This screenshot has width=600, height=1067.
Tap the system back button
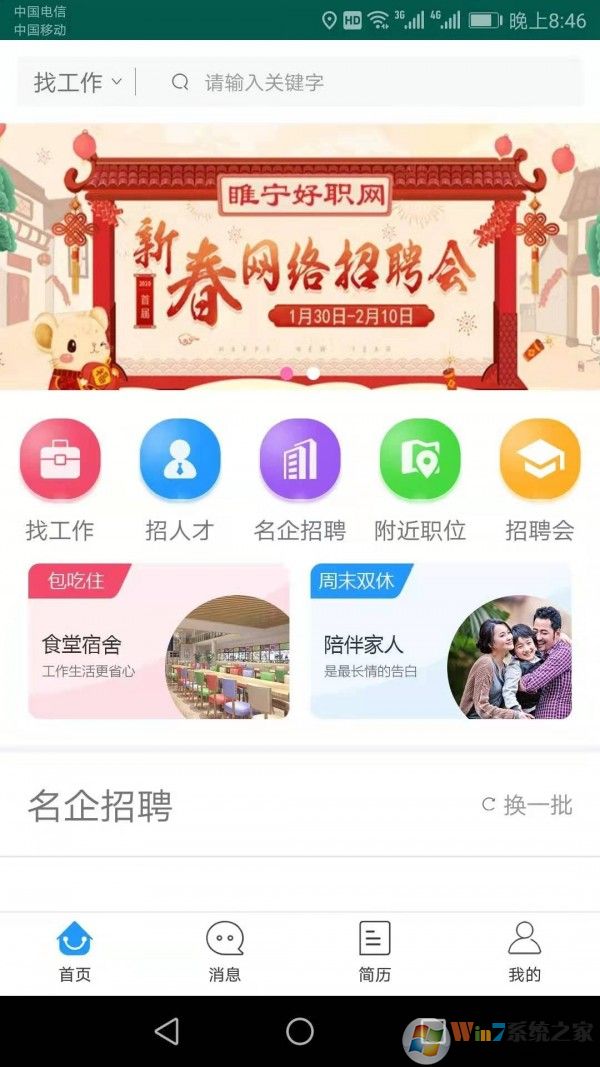(167, 1031)
